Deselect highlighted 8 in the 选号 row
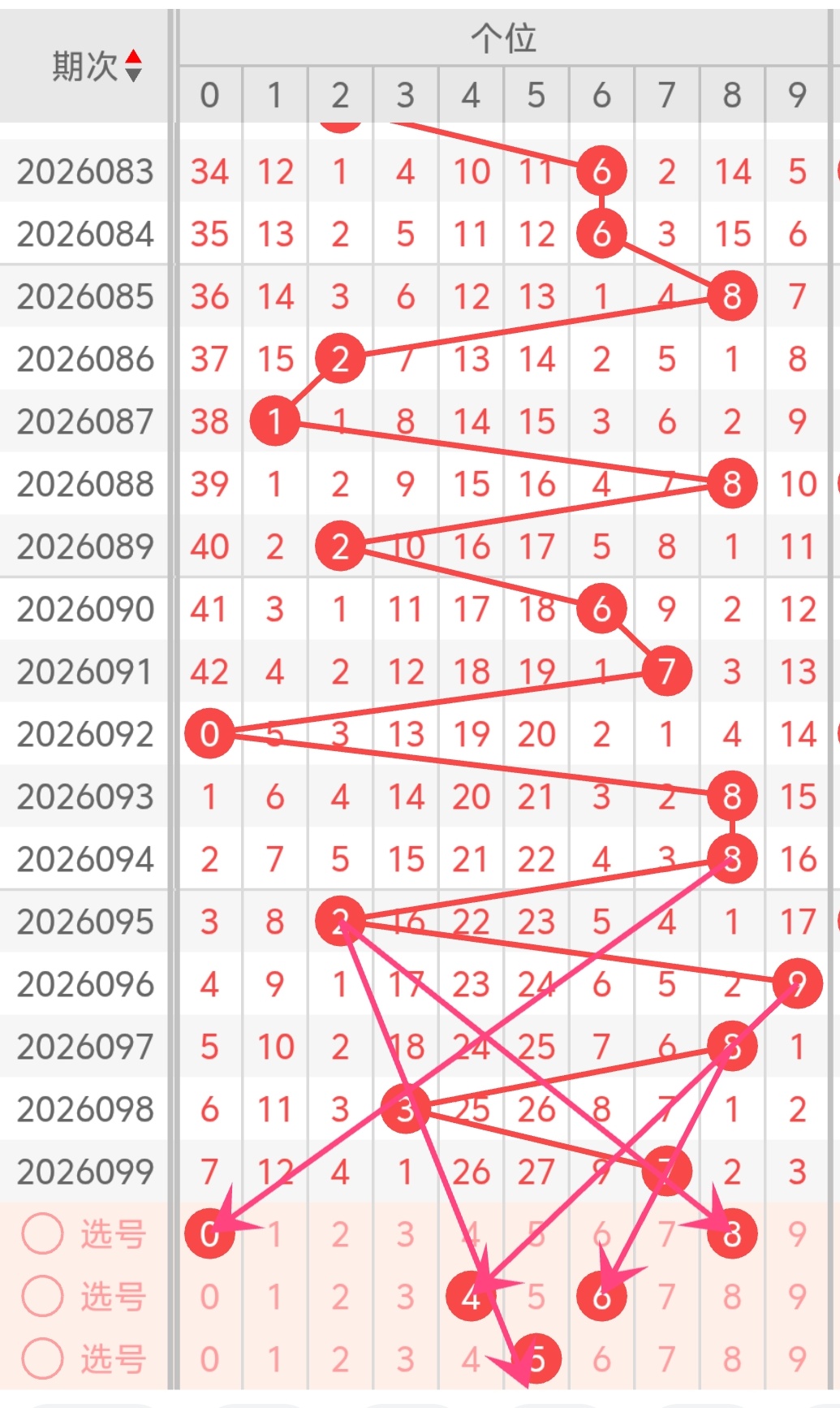The width and height of the screenshot is (840, 1408). coord(732,1233)
